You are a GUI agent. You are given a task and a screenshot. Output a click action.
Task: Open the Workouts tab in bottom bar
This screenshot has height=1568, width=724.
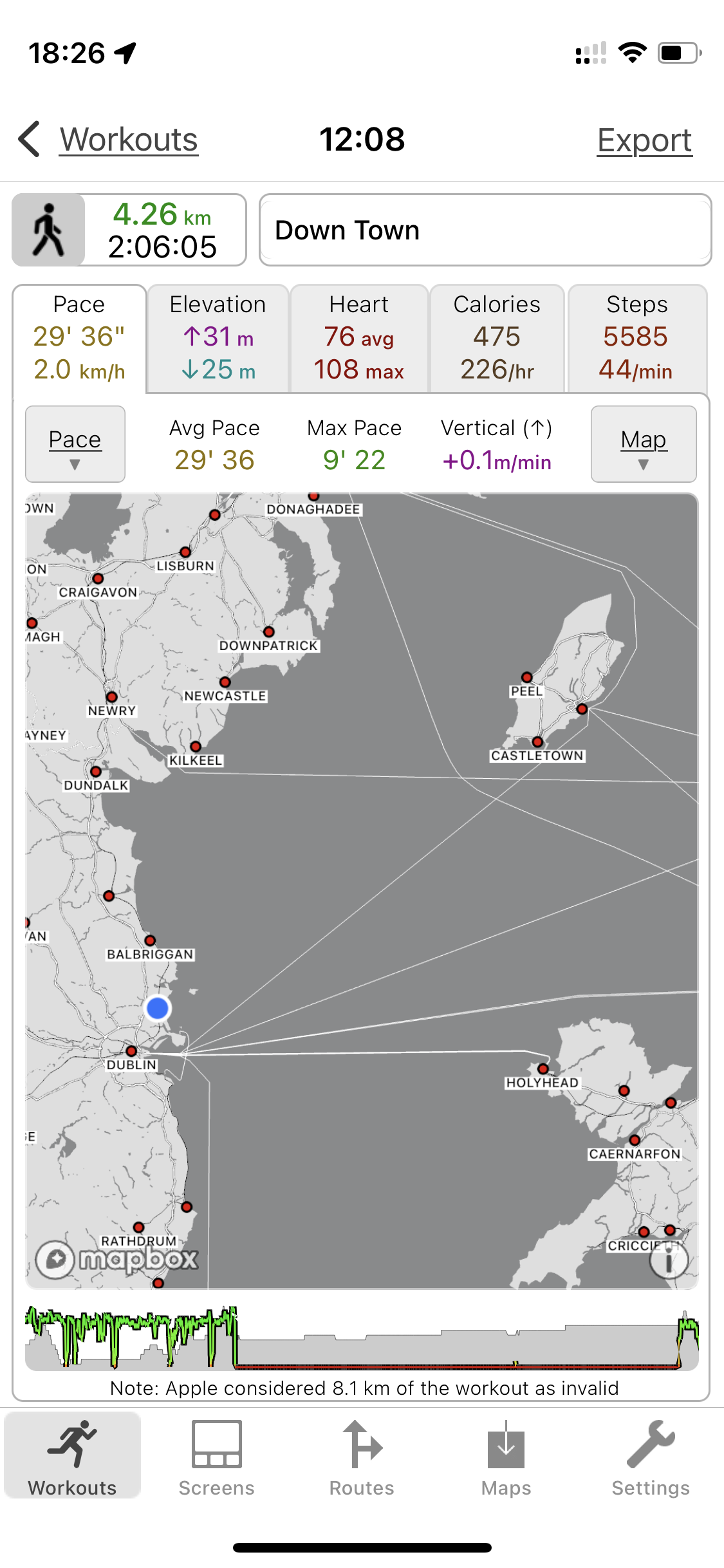pos(73,1457)
